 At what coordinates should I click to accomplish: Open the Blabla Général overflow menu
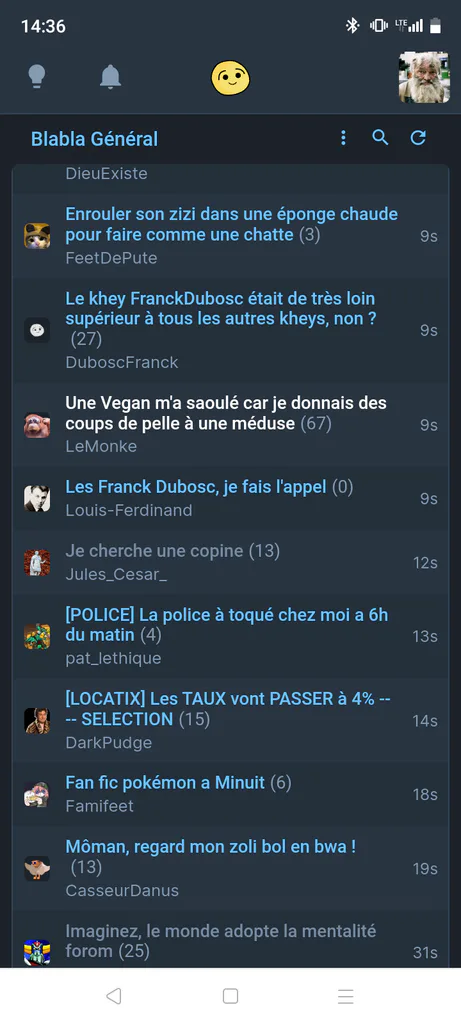[343, 138]
